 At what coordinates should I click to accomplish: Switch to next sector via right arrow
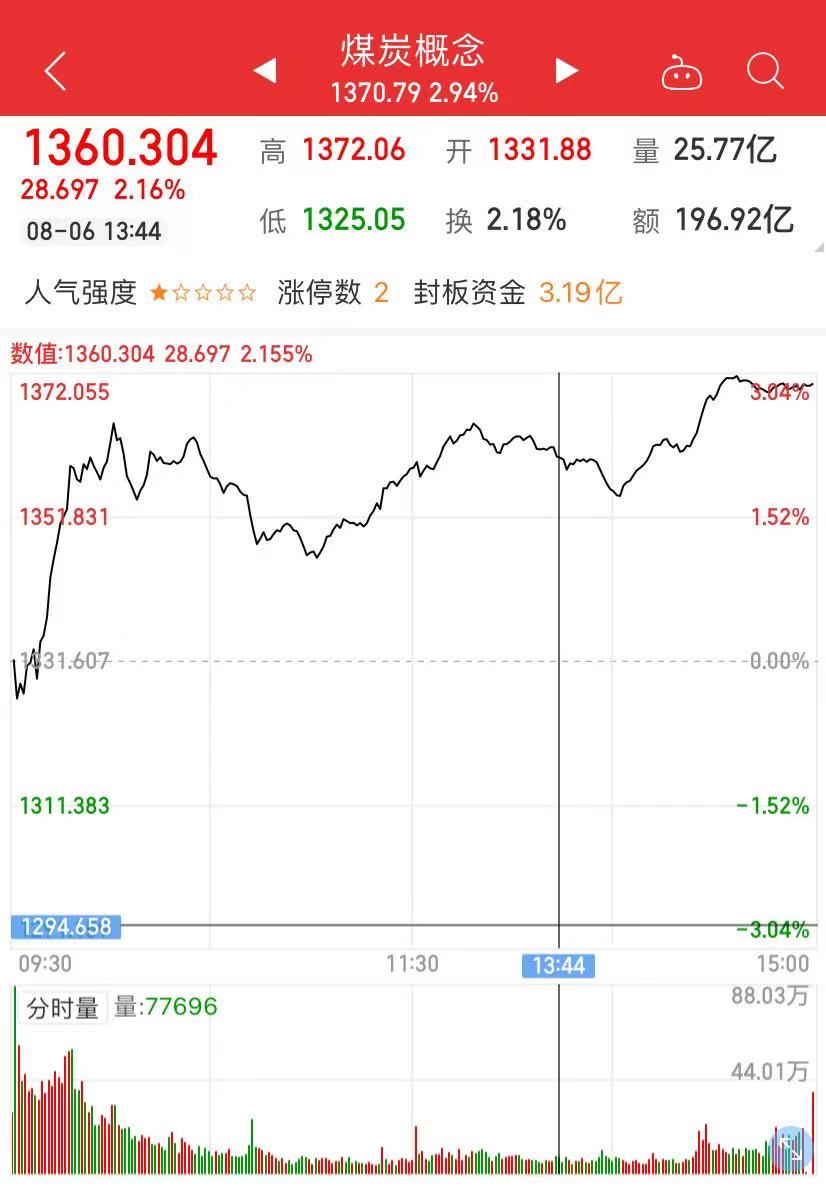(566, 71)
